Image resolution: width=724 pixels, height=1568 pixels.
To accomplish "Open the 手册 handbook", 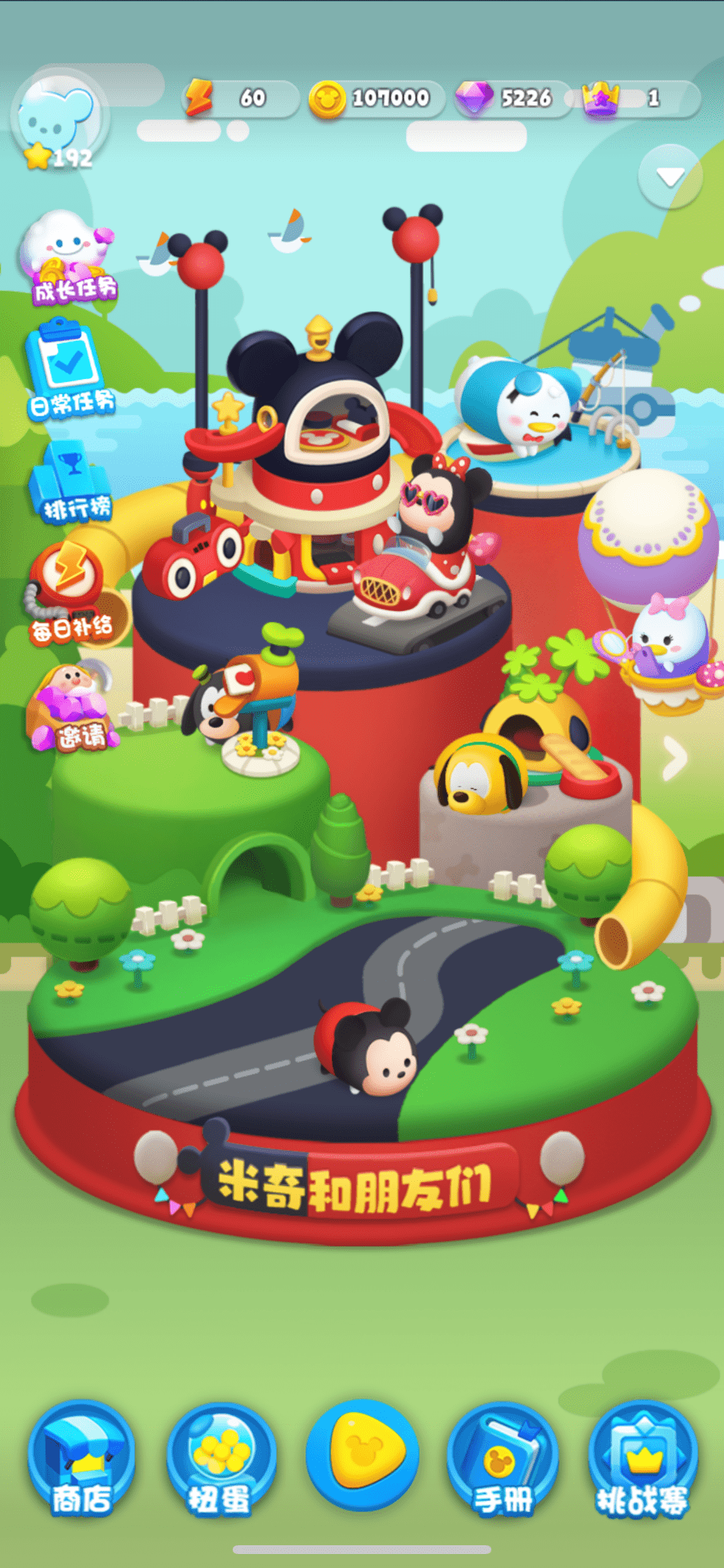I will point(504,1459).
